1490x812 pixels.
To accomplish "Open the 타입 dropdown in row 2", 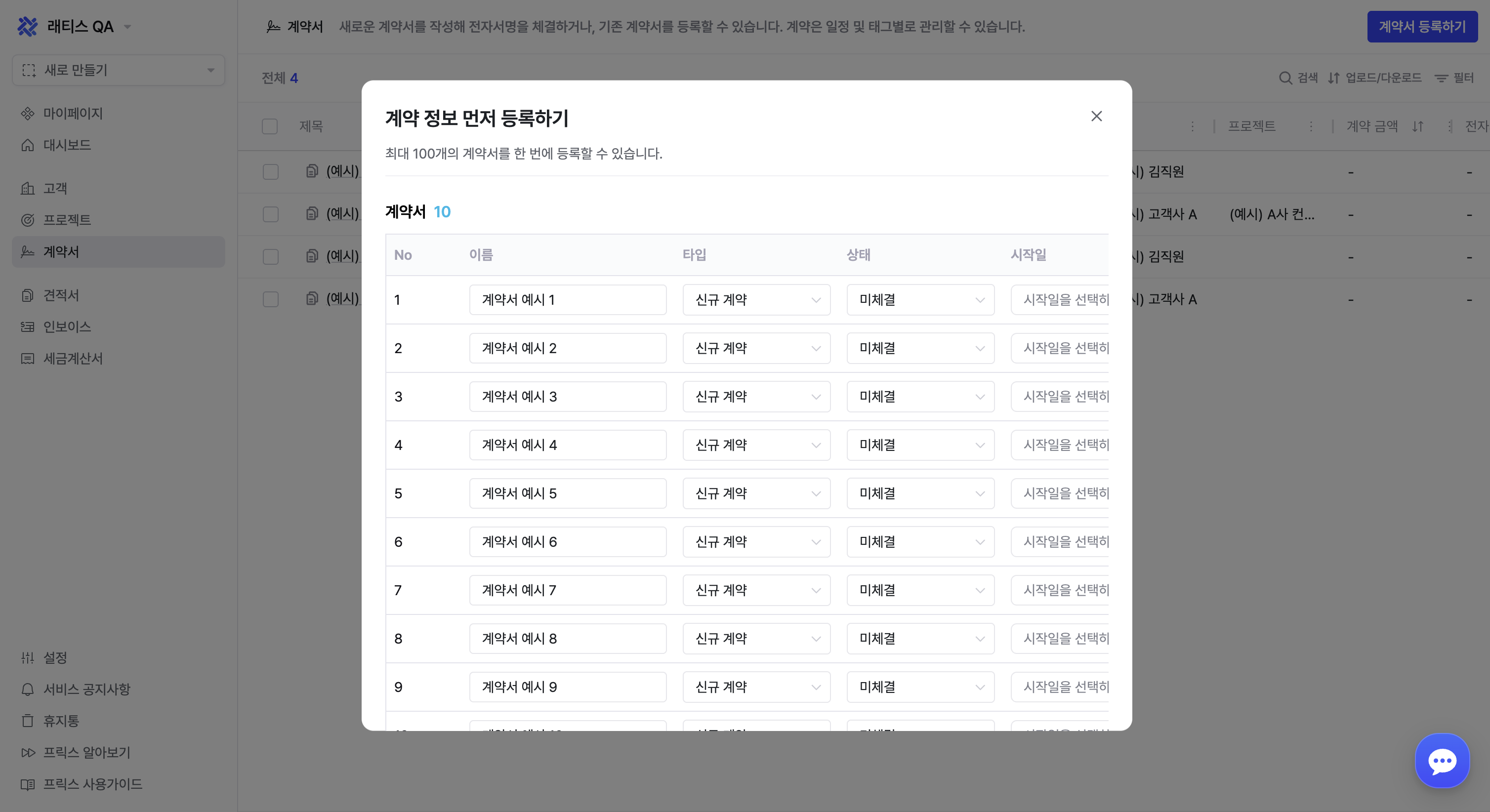I will point(756,348).
